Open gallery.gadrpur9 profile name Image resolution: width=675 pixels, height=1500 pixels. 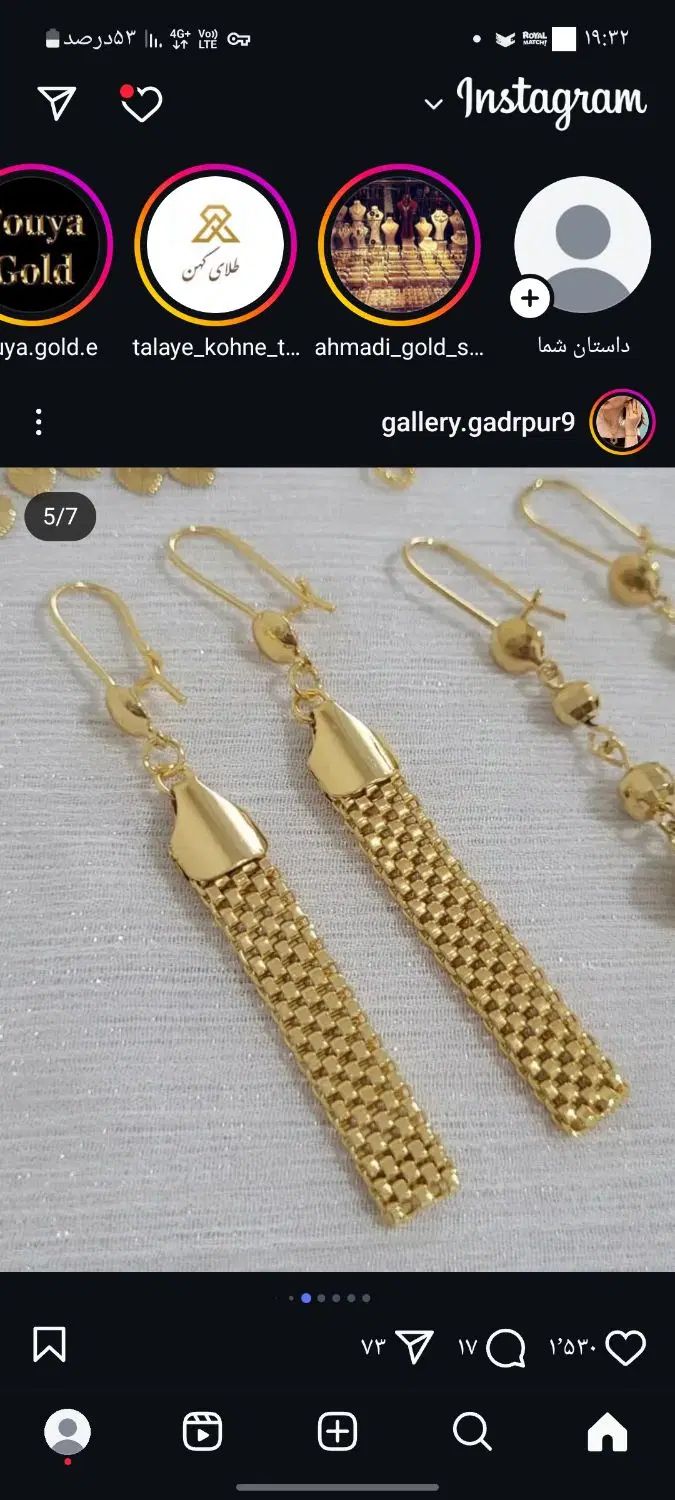(478, 423)
